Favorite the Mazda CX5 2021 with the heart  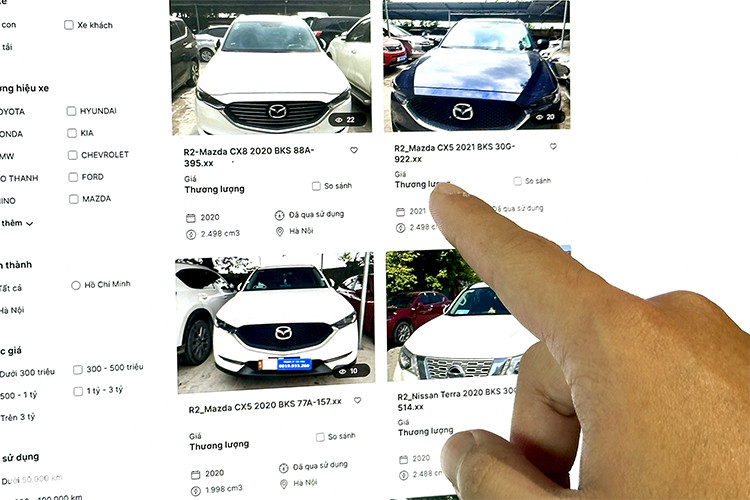(x=553, y=147)
